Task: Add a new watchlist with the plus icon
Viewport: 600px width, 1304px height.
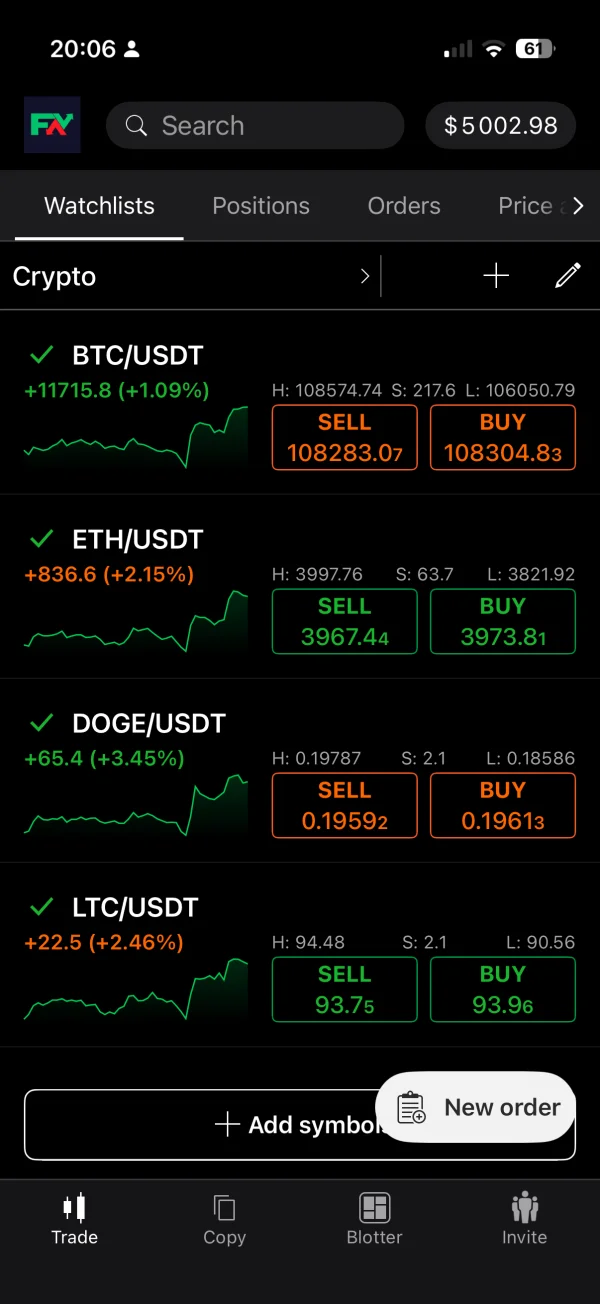Action: coord(496,276)
